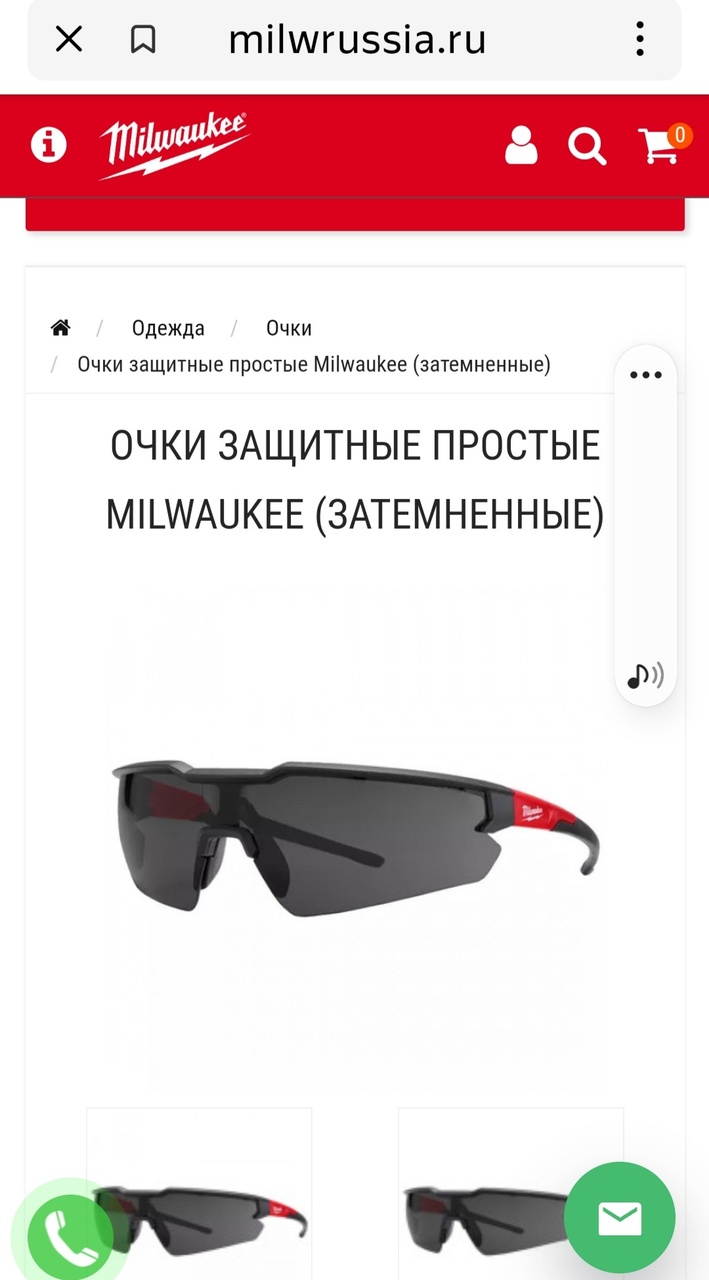Open the shopping cart
Image resolution: width=709 pixels, height=1280 pixels.
pyautogui.click(x=660, y=146)
